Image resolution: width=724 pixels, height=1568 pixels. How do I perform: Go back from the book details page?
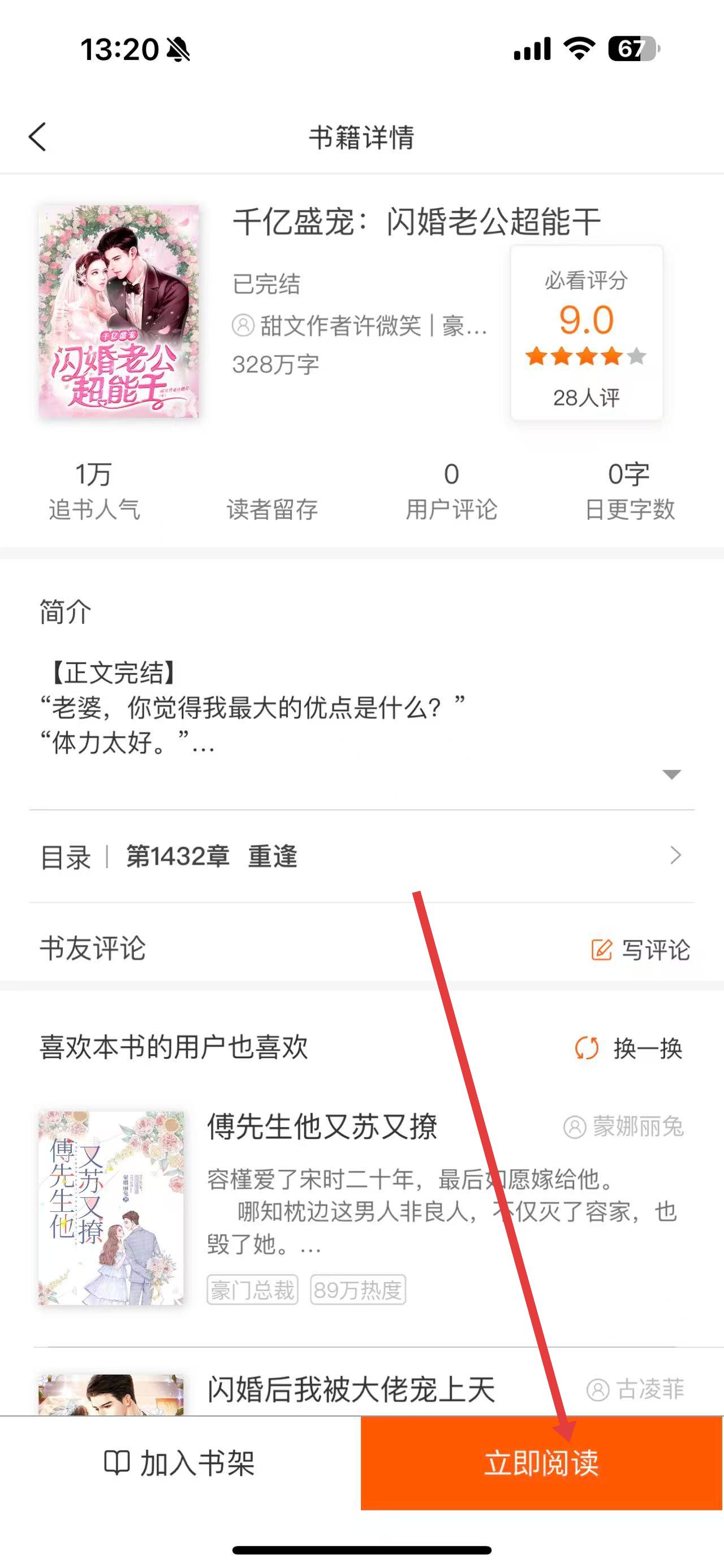click(38, 137)
